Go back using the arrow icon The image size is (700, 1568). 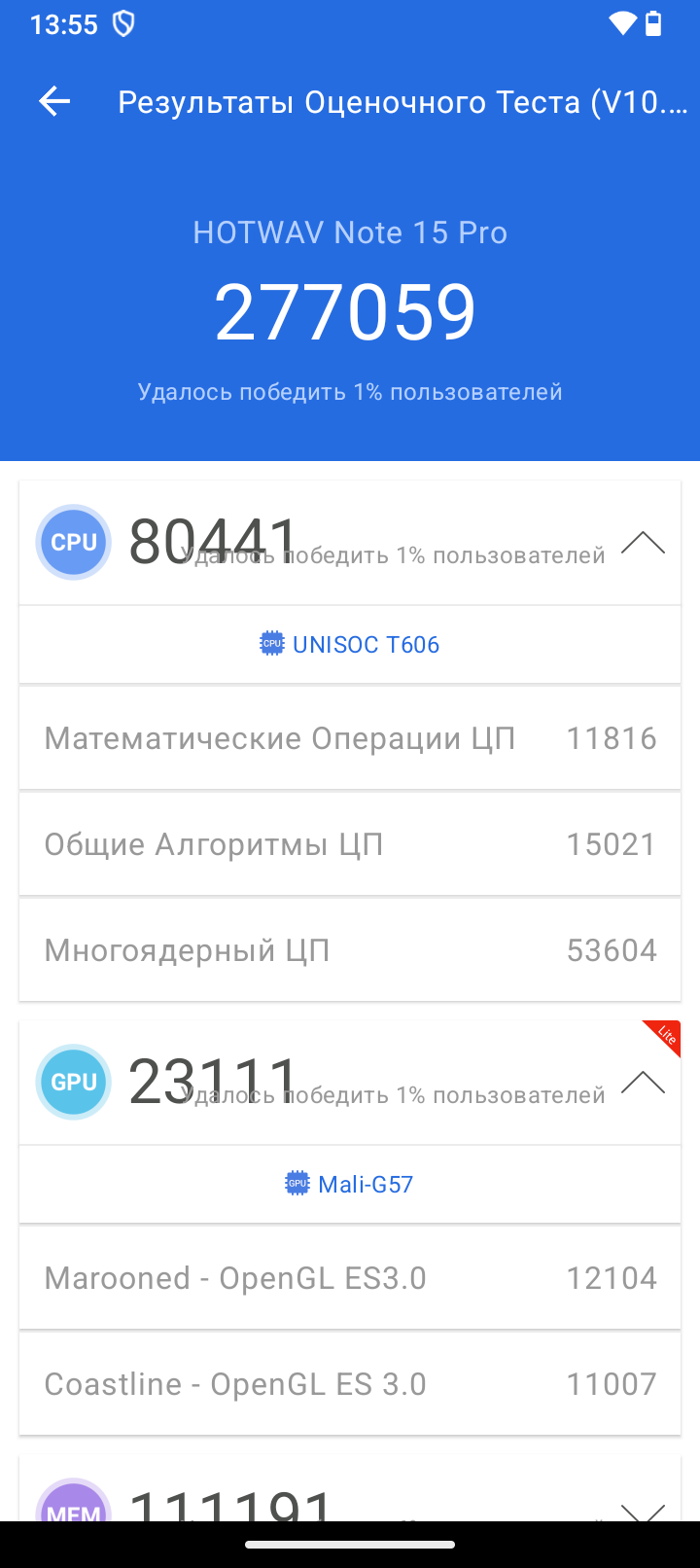tap(54, 101)
